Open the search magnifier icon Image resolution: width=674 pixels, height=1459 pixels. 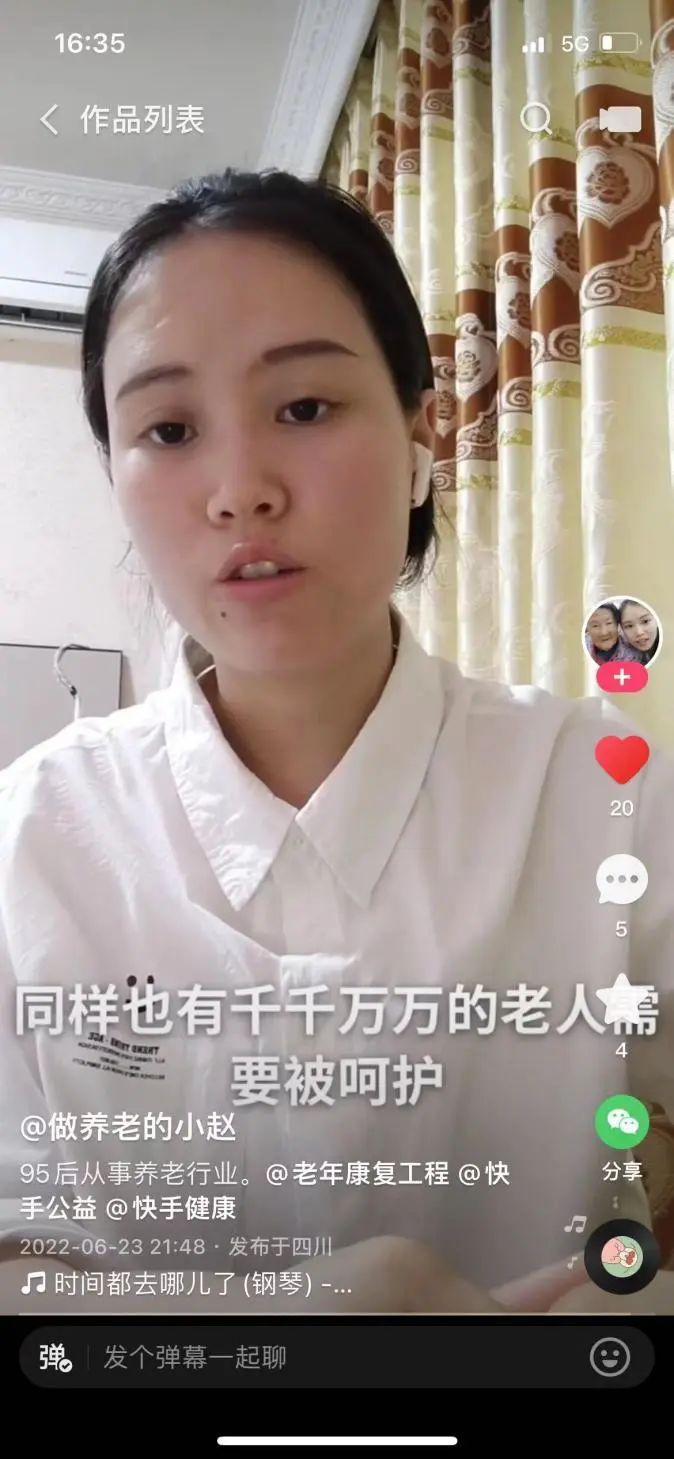[x=536, y=119]
